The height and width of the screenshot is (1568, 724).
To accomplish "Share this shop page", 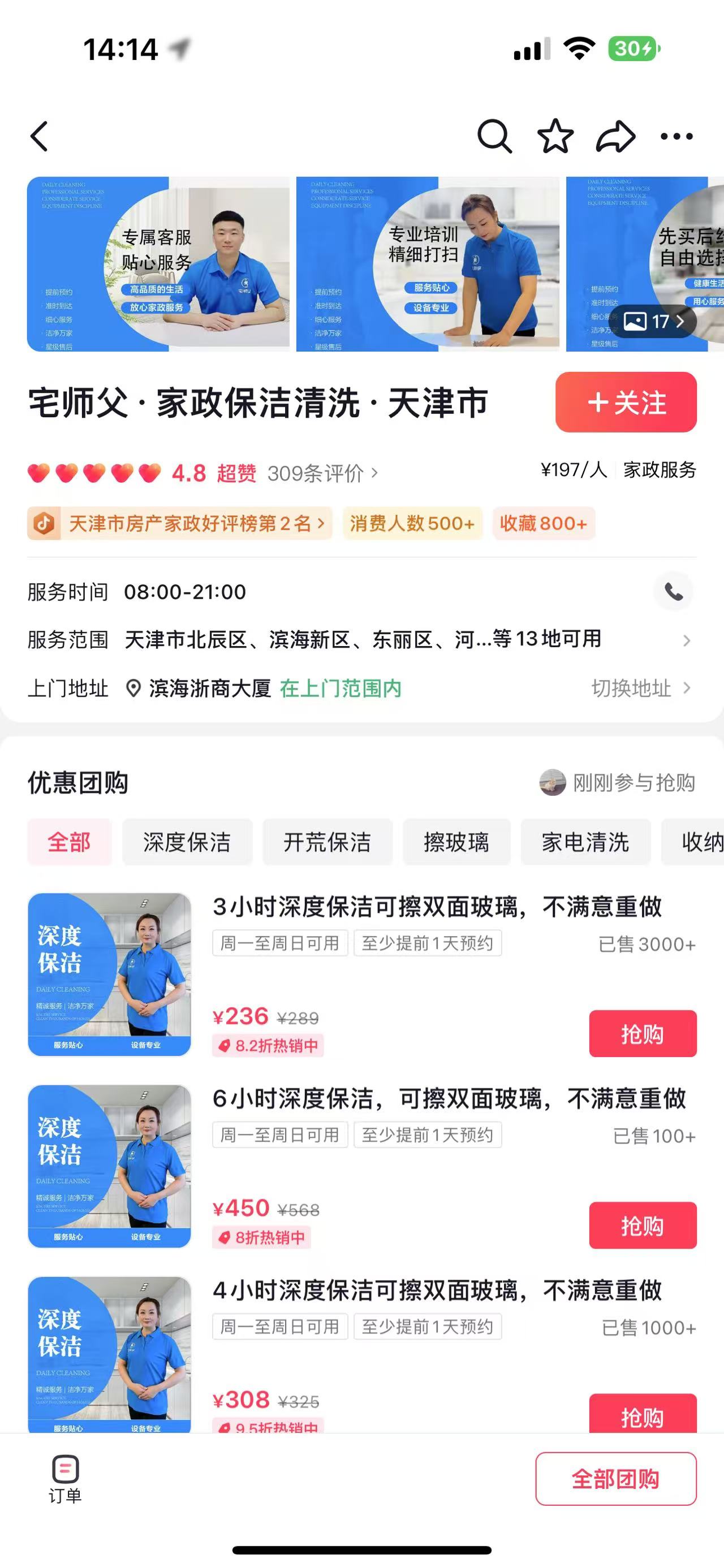I will pyautogui.click(x=615, y=136).
